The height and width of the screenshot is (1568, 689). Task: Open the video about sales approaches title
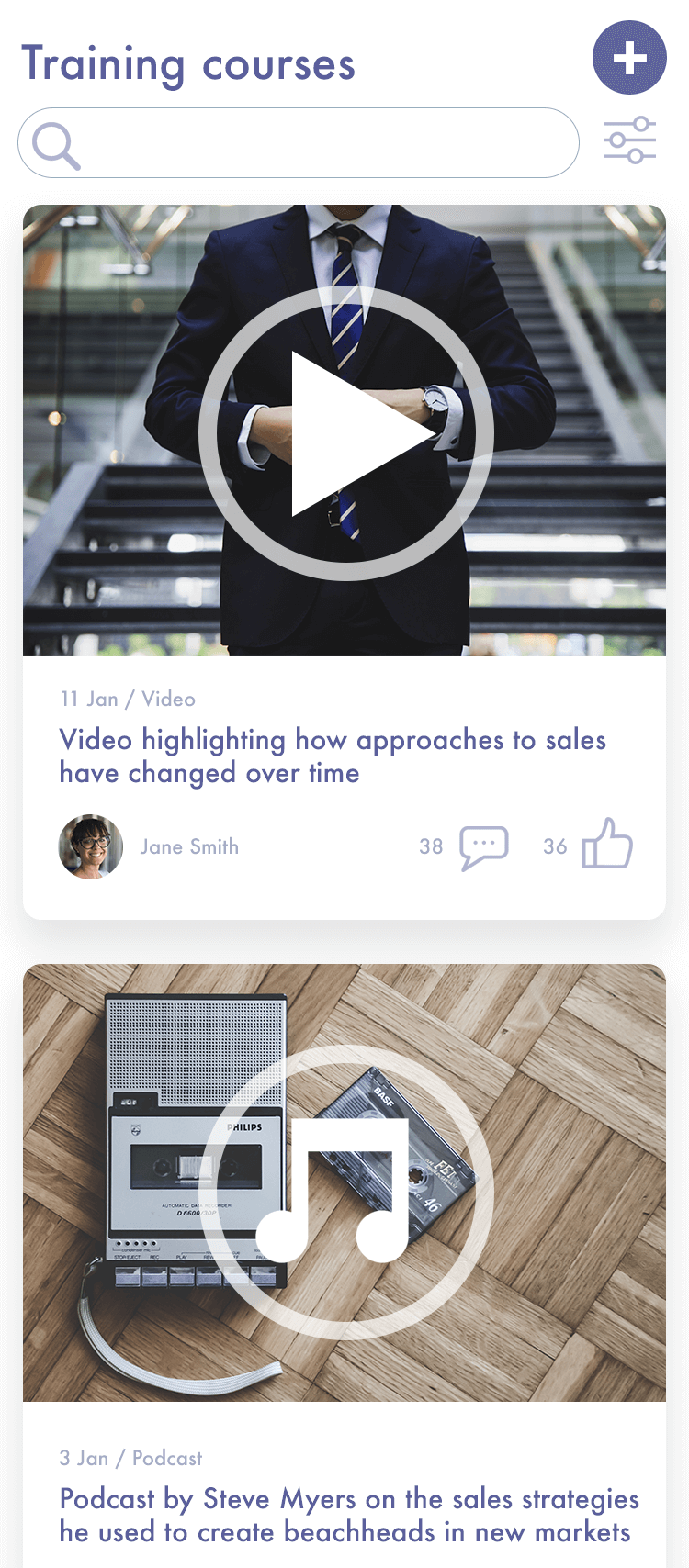tap(333, 756)
